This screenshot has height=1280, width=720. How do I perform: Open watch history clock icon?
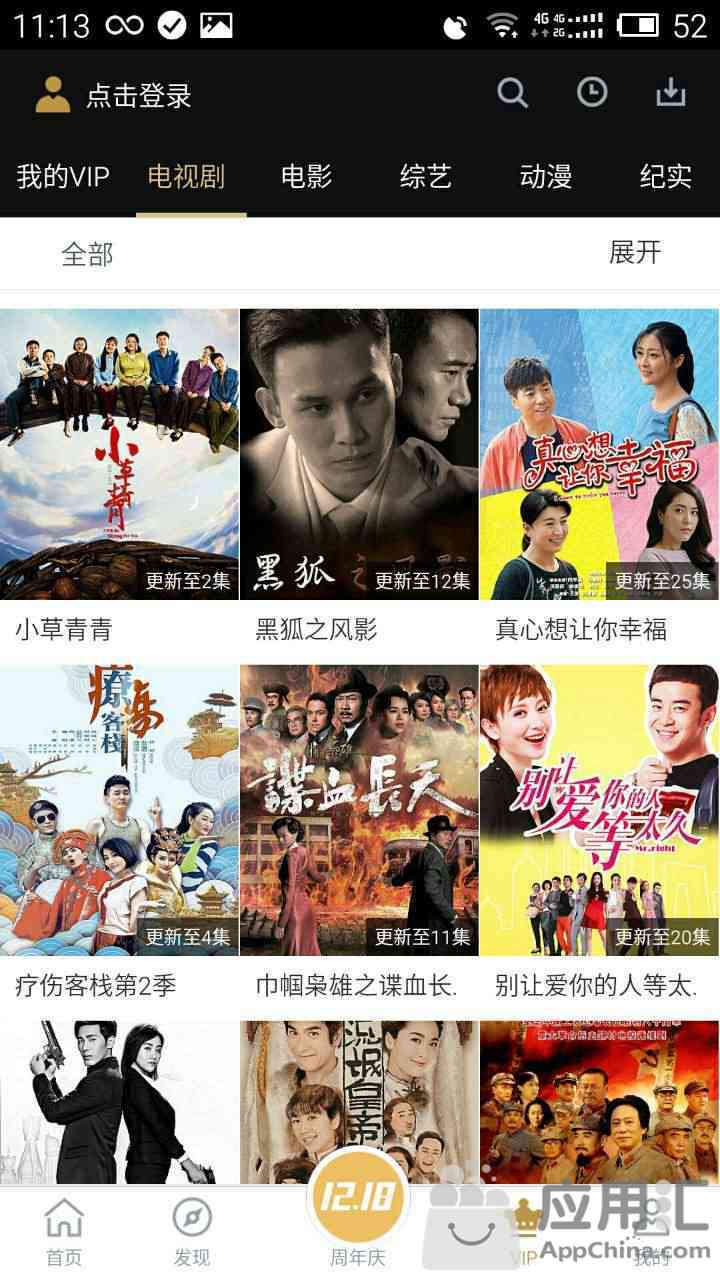(592, 93)
